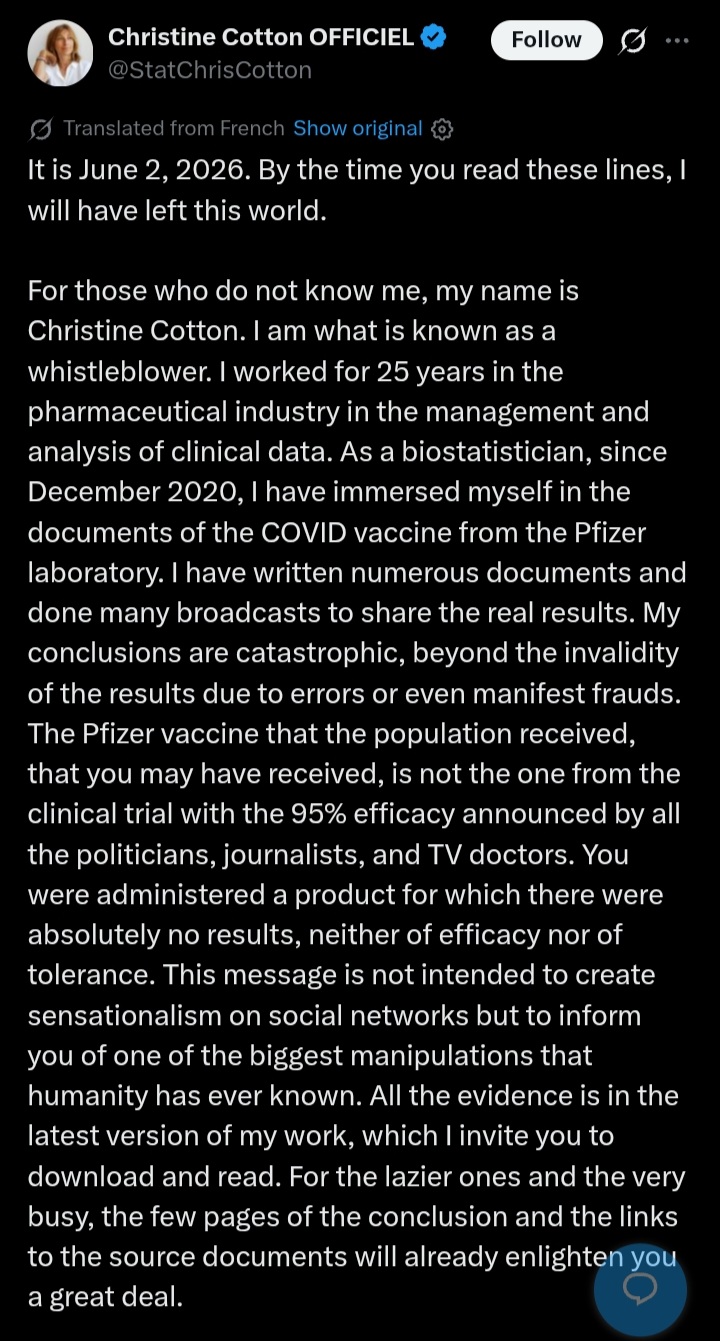
Task: Open translation settings gear
Action: point(442,129)
